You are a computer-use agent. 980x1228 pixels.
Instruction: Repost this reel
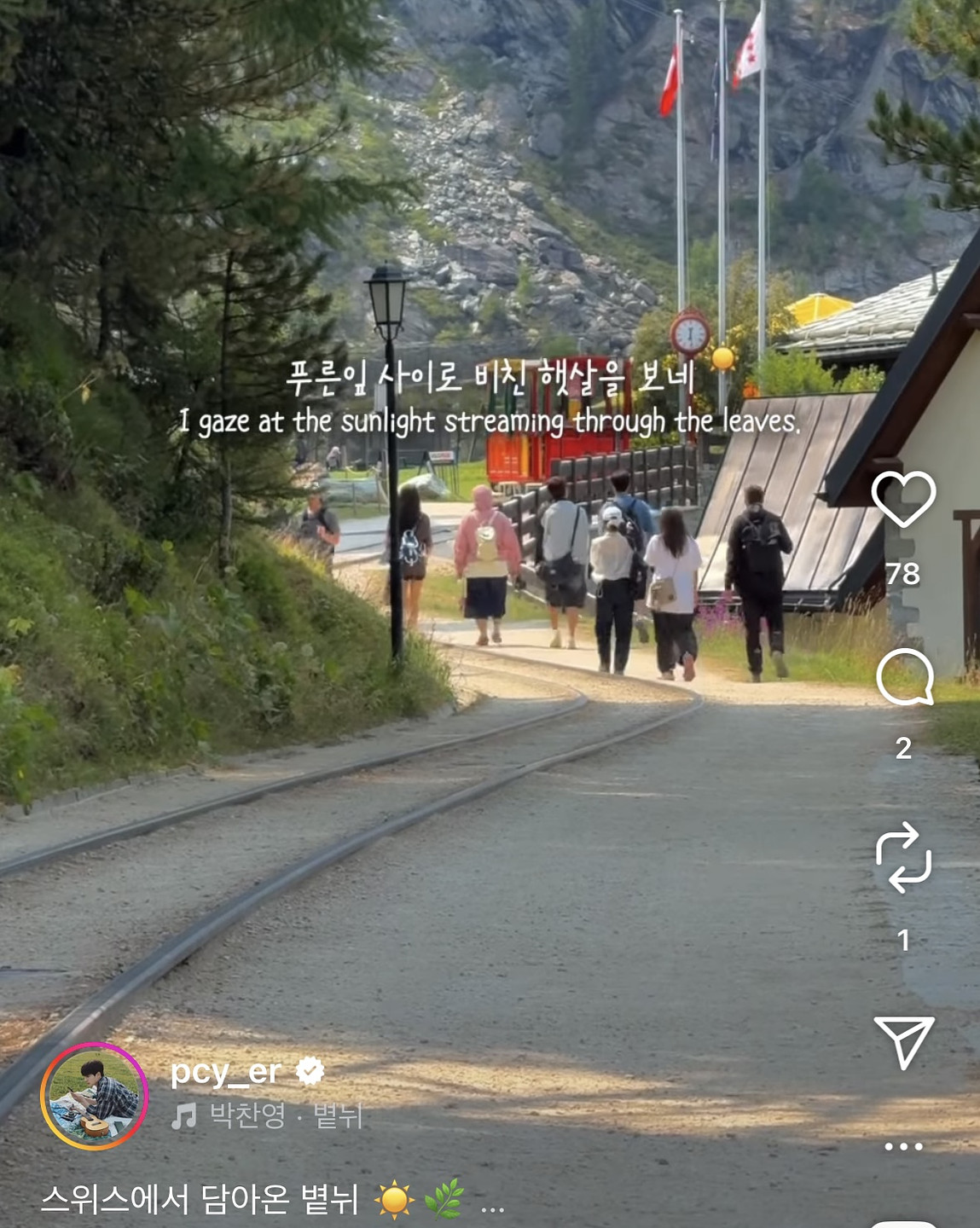(903, 857)
